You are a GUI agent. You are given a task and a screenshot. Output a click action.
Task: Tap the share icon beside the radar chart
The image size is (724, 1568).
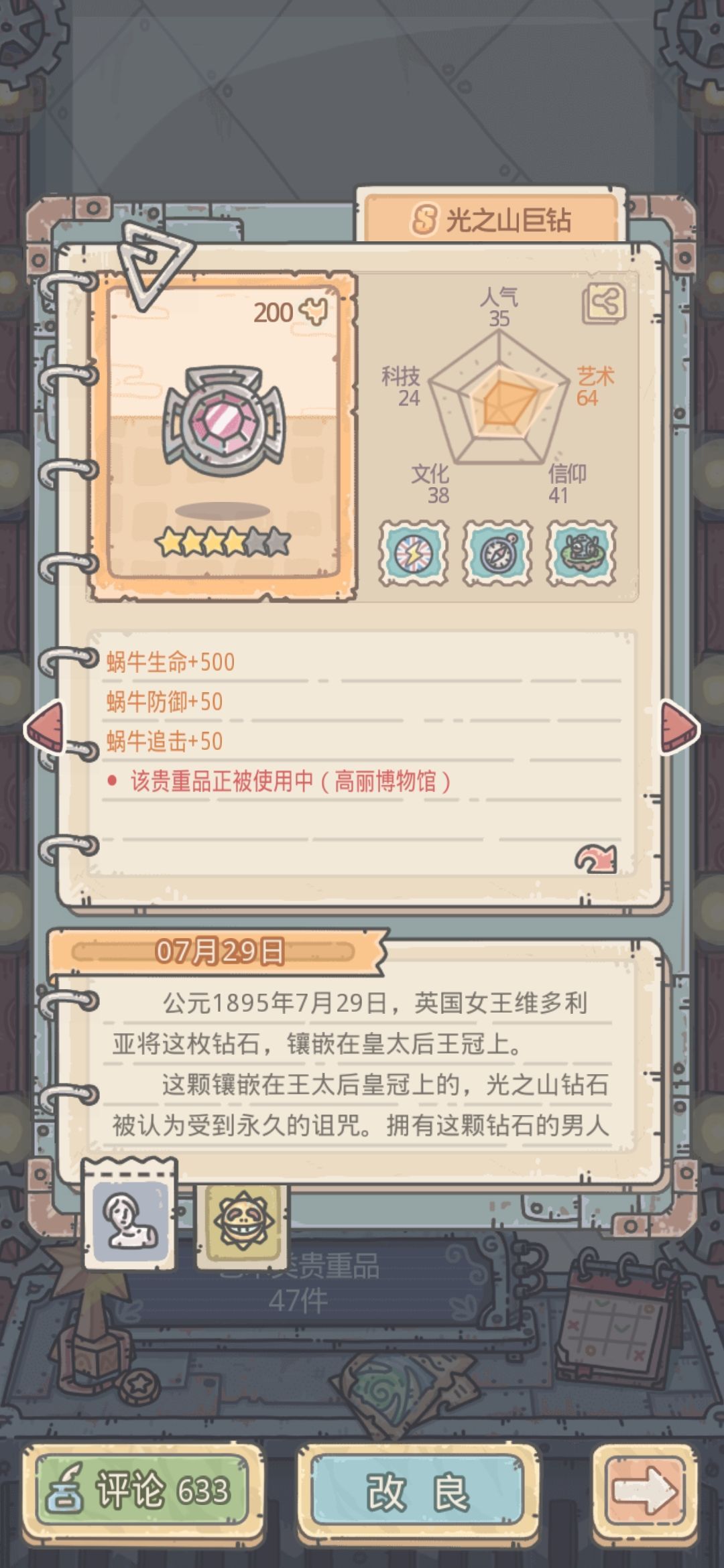tap(604, 304)
